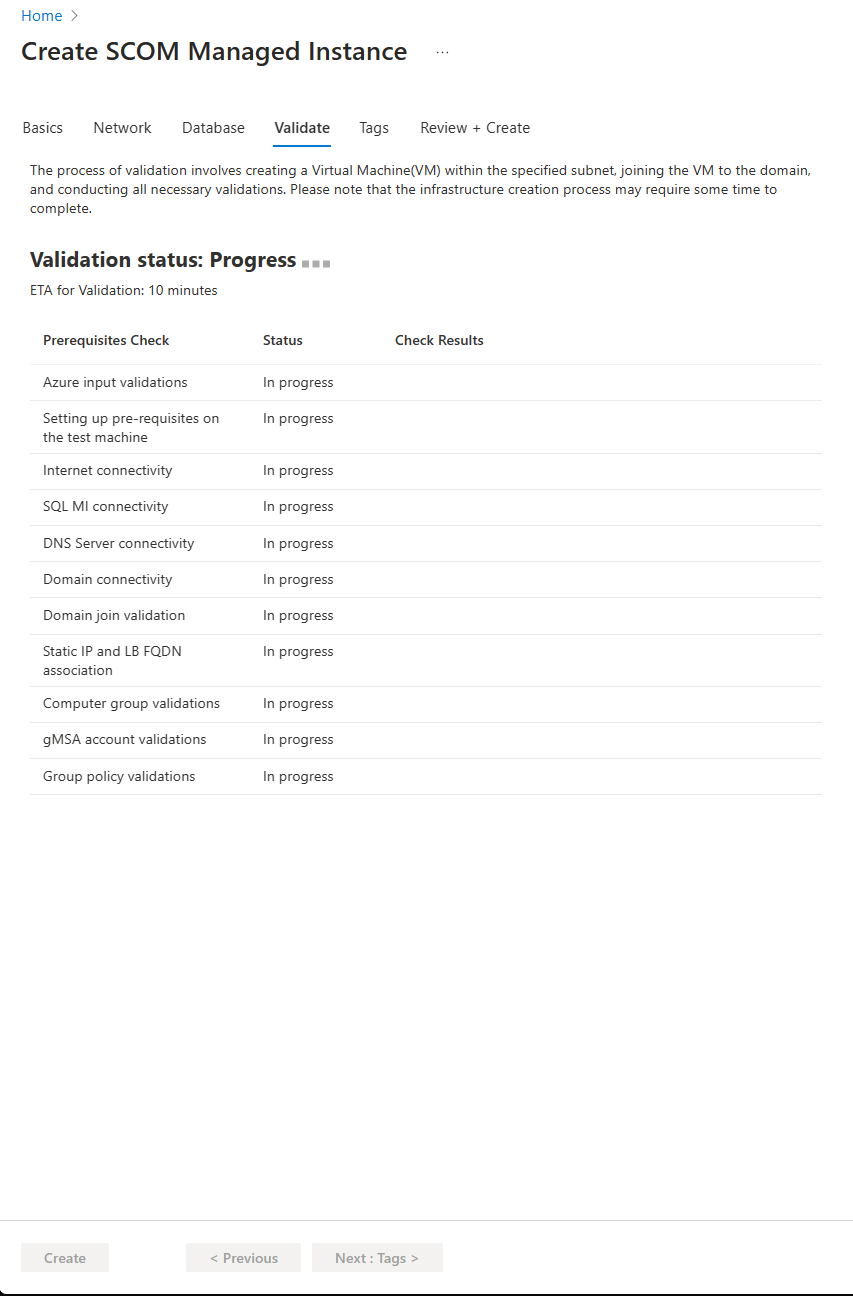Image resolution: width=853 pixels, height=1296 pixels.
Task: Click the Prerequisites Check column header
Action: click(x=106, y=340)
